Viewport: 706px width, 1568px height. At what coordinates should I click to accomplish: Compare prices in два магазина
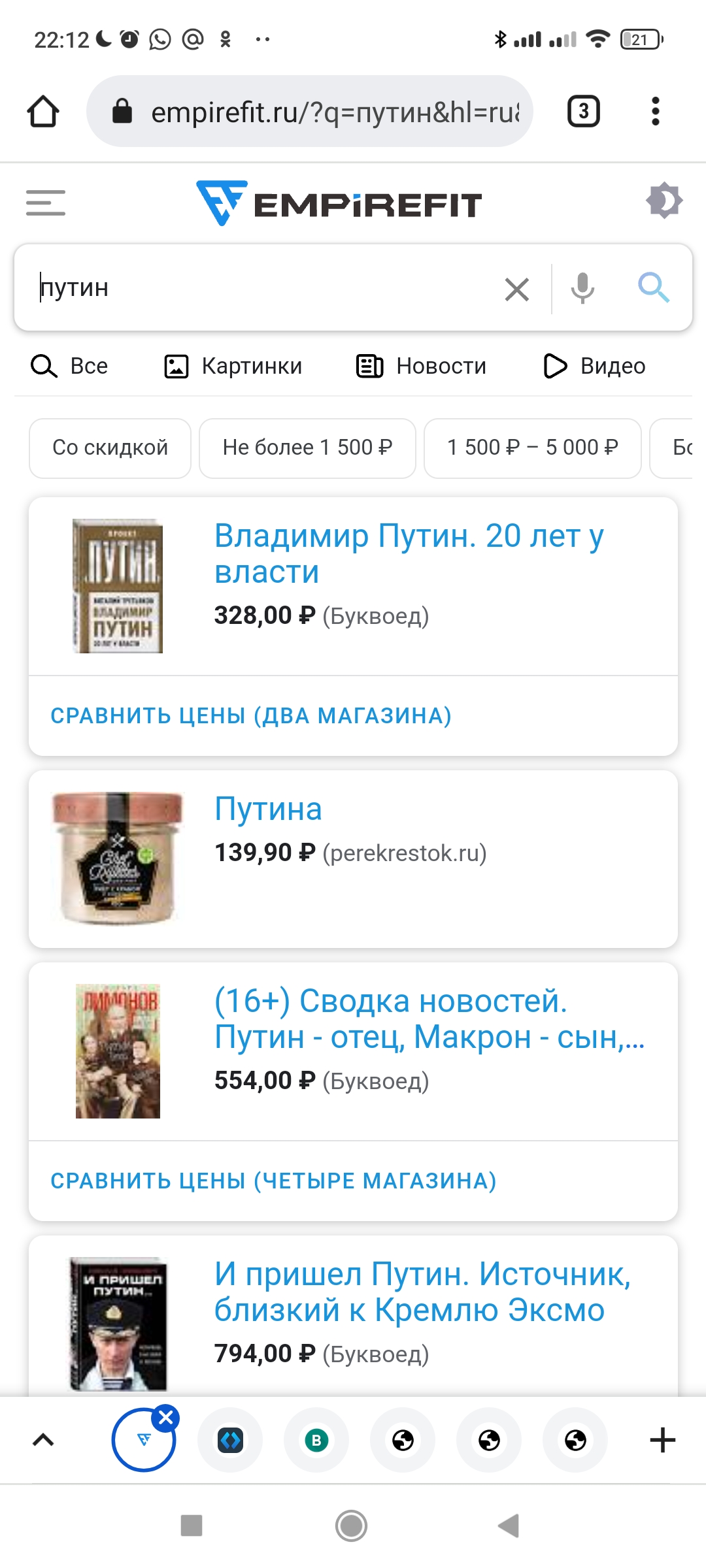tap(251, 716)
